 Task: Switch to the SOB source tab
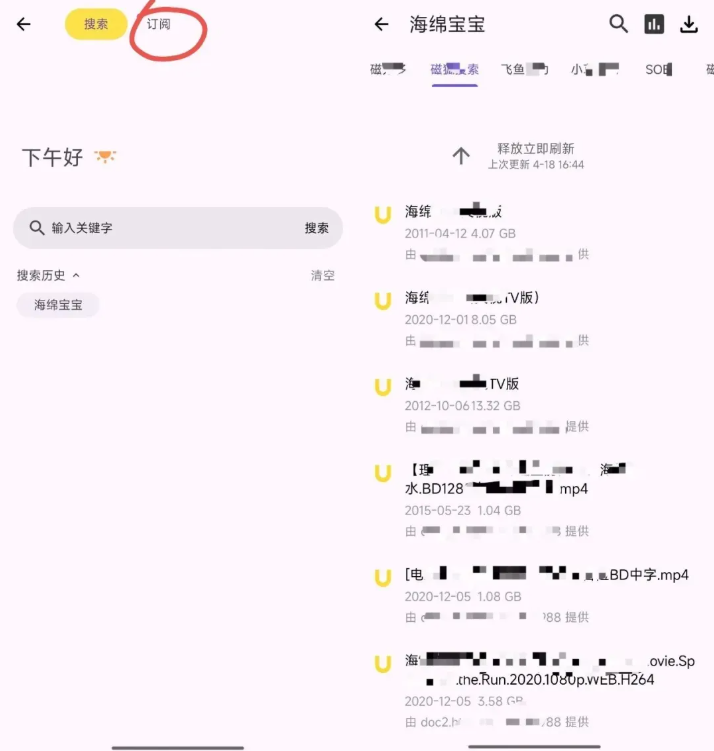pos(658,69)
